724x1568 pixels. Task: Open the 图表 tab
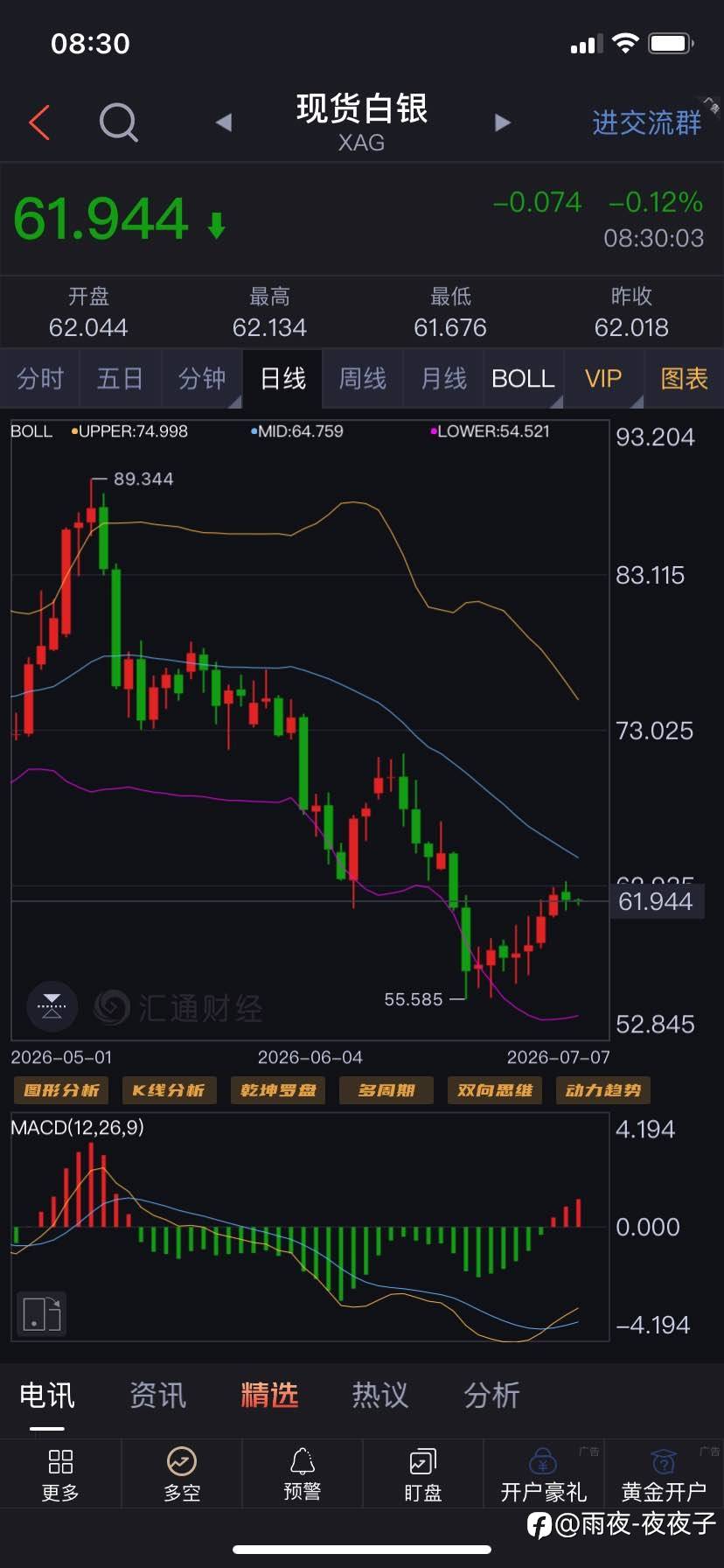[684, 379]
